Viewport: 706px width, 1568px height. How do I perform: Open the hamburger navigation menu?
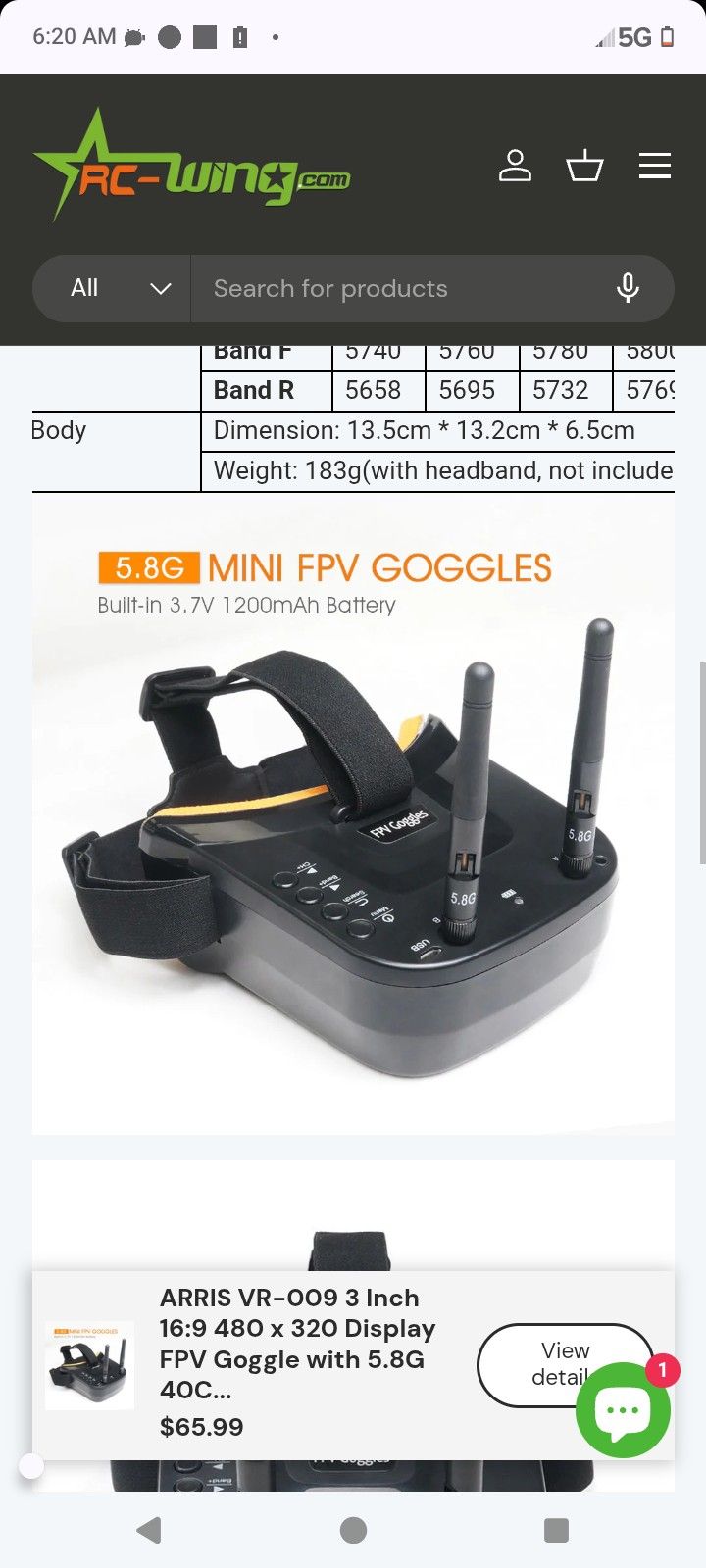point(655,167)
